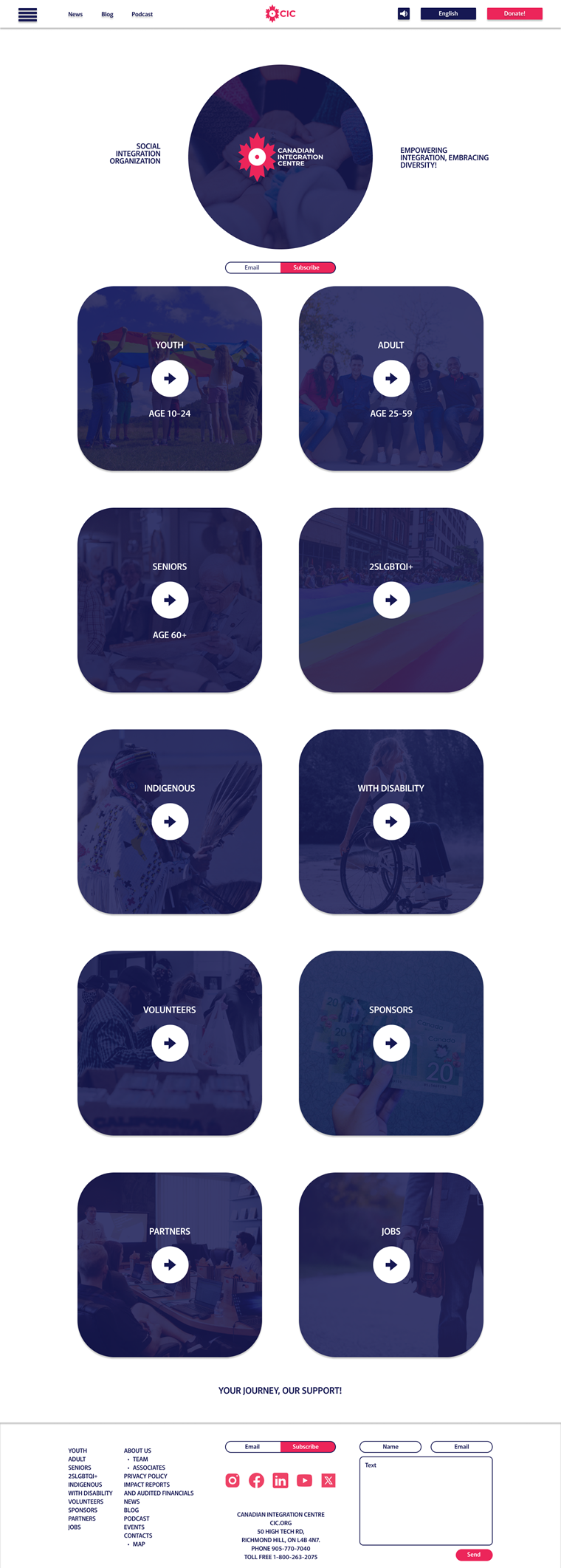561x1568 pixels.
Task: Focus the Email field under the logo
Action: coord(252,267)
